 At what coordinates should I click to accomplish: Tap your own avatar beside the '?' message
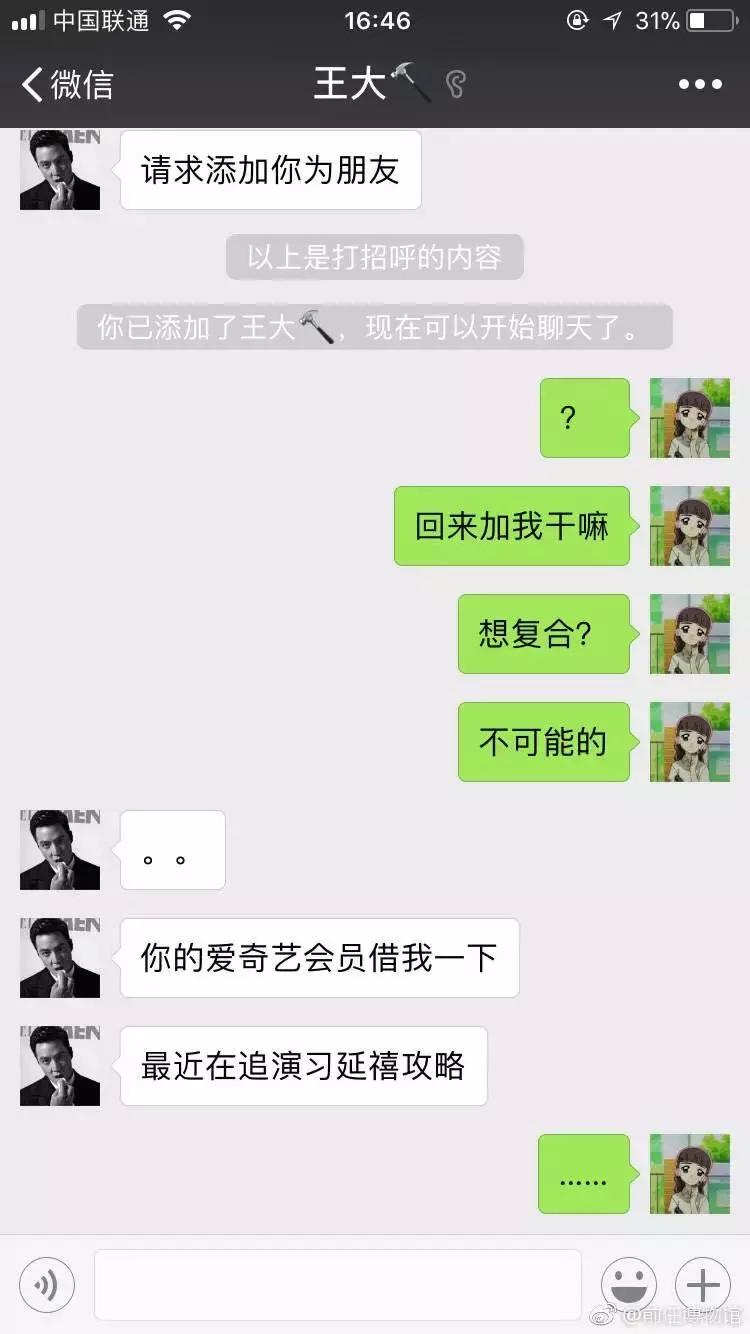[x=689, y=418]
